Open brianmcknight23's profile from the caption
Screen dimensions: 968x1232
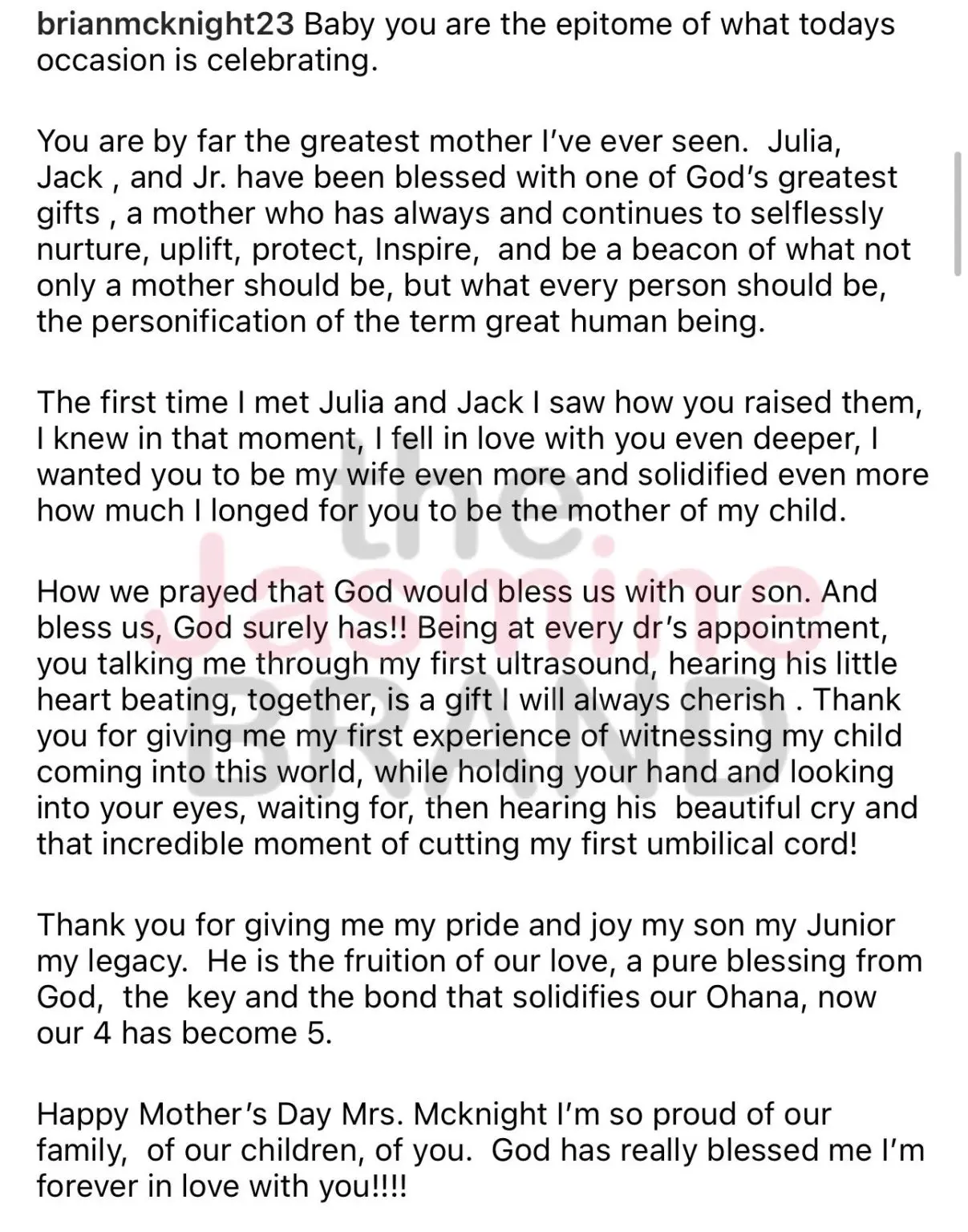(166, 25)
